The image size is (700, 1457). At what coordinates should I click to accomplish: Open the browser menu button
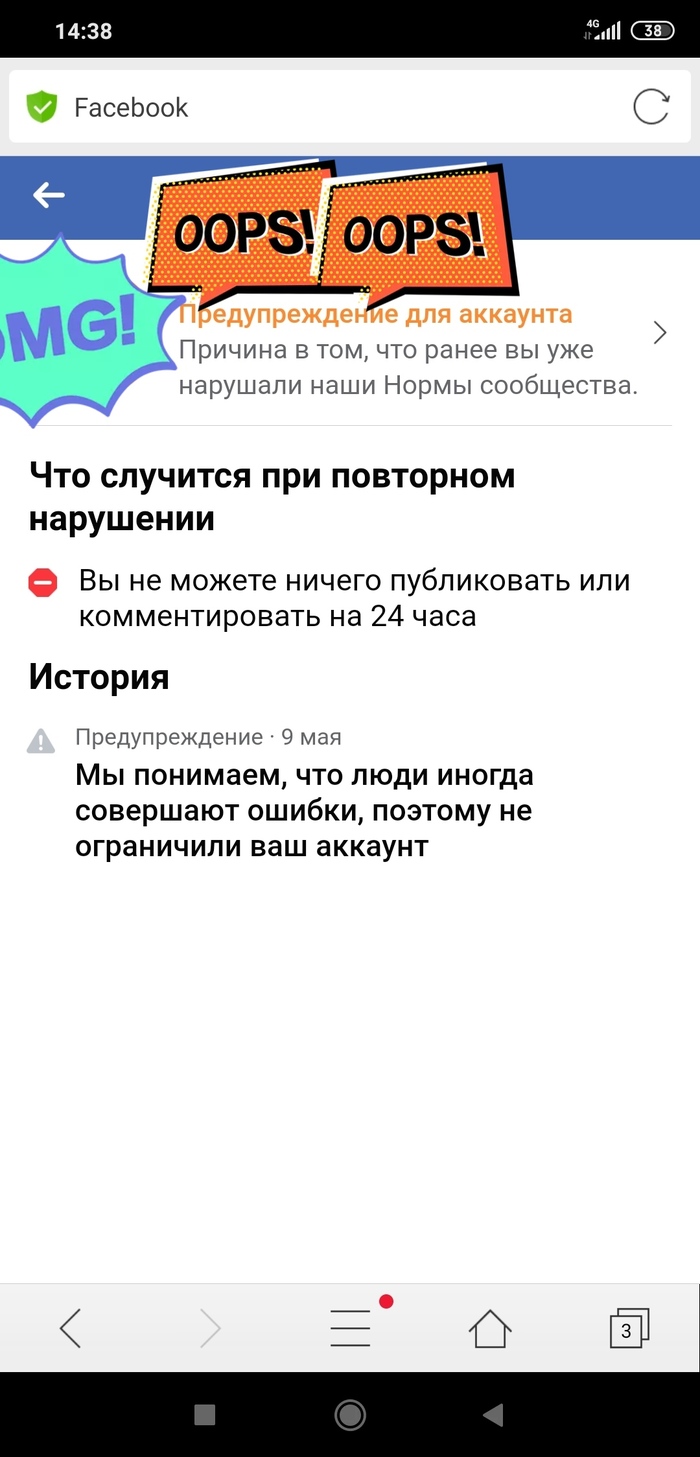pyautogui.click(x=350, y=1328)
